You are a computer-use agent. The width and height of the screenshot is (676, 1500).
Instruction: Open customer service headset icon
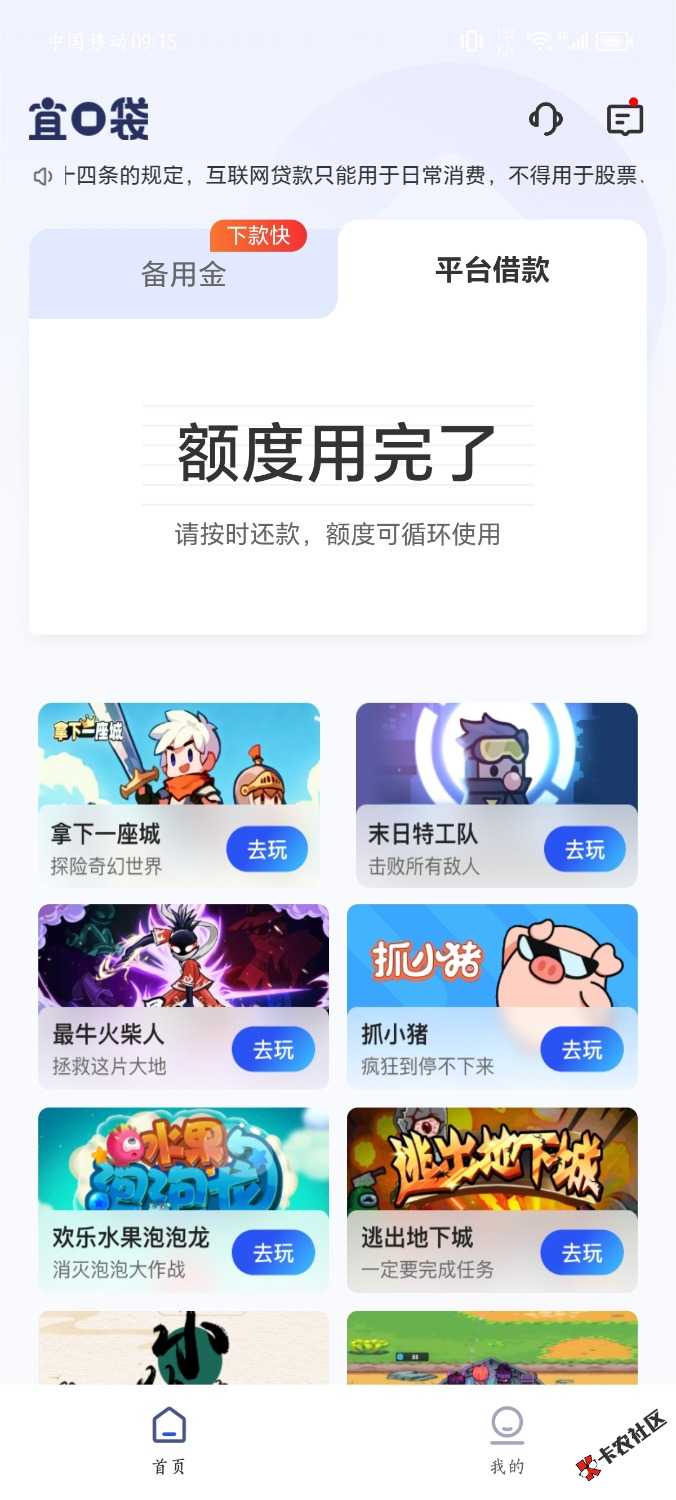(545, 120)
